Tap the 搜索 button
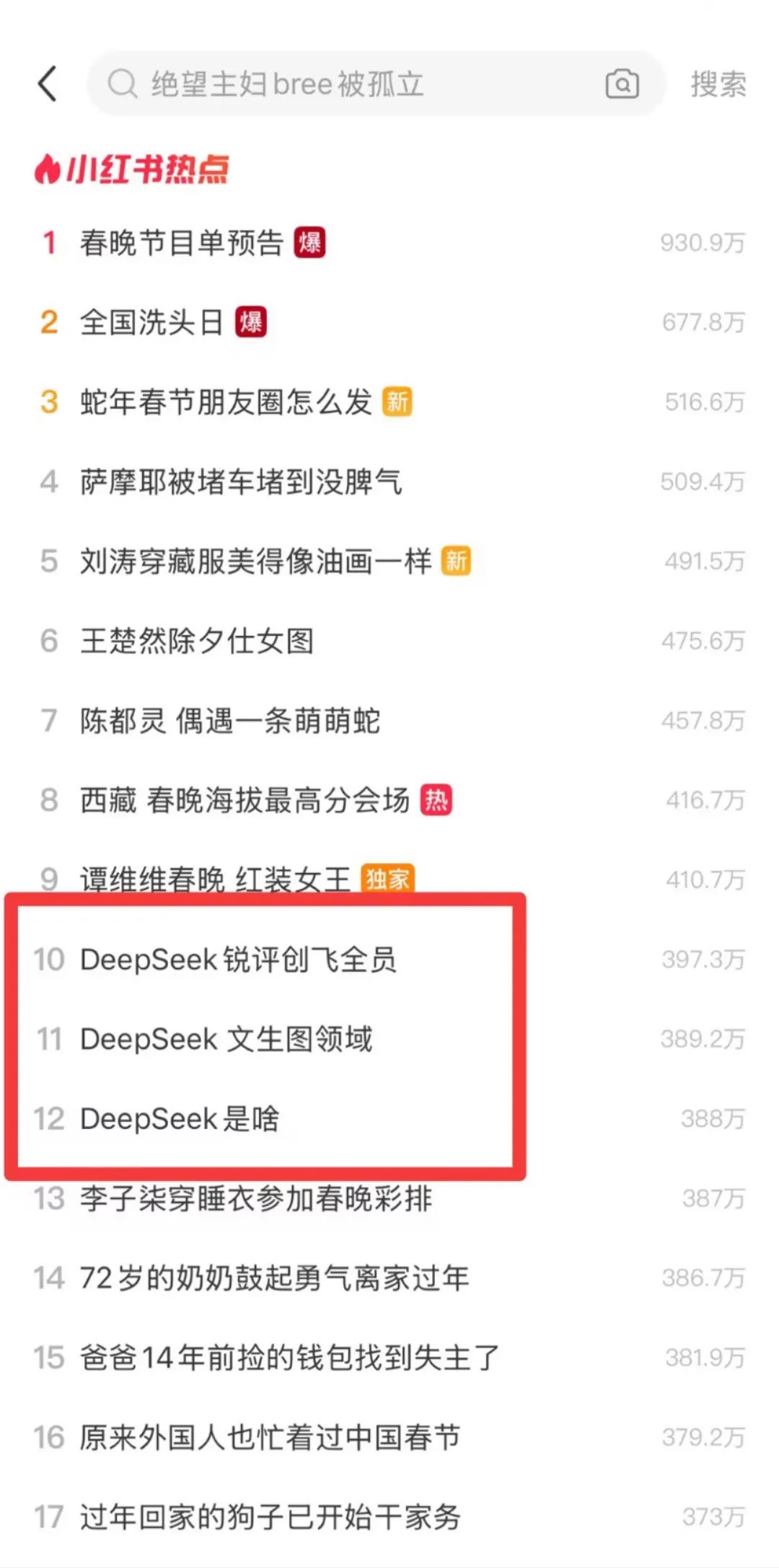The width and height of the screenshot is (779, 1568). point(718,84)
